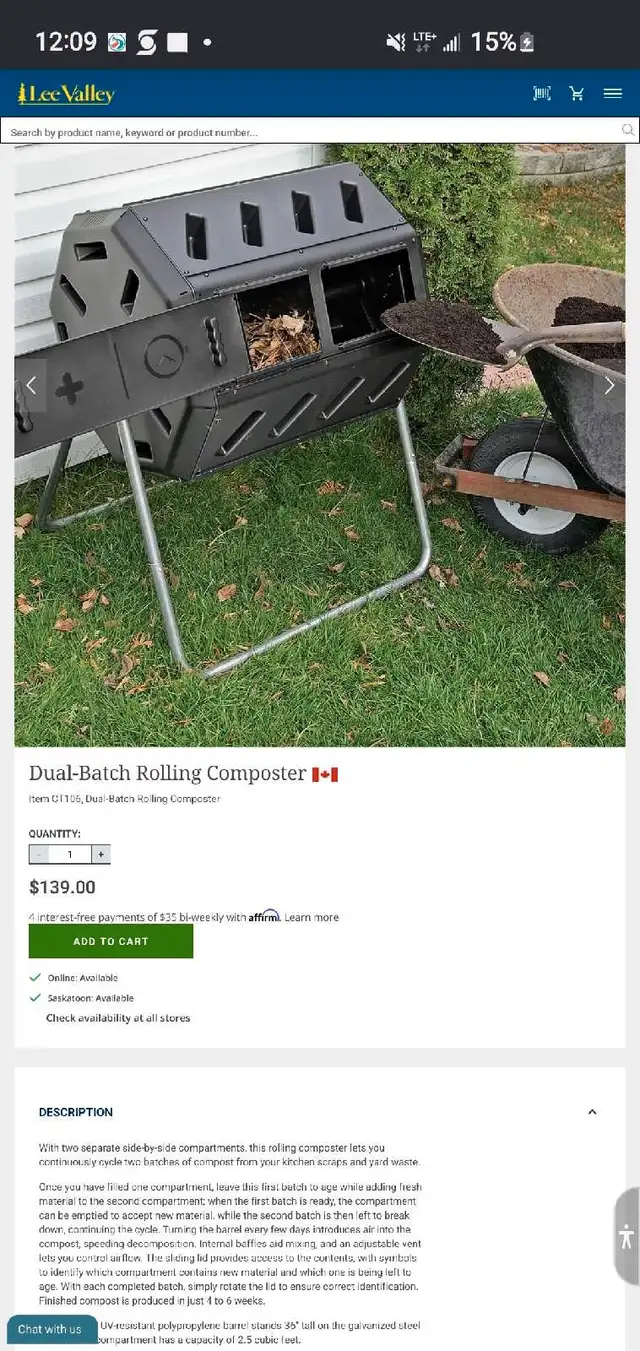Tap the quantity number field

(x=70, y=854)
